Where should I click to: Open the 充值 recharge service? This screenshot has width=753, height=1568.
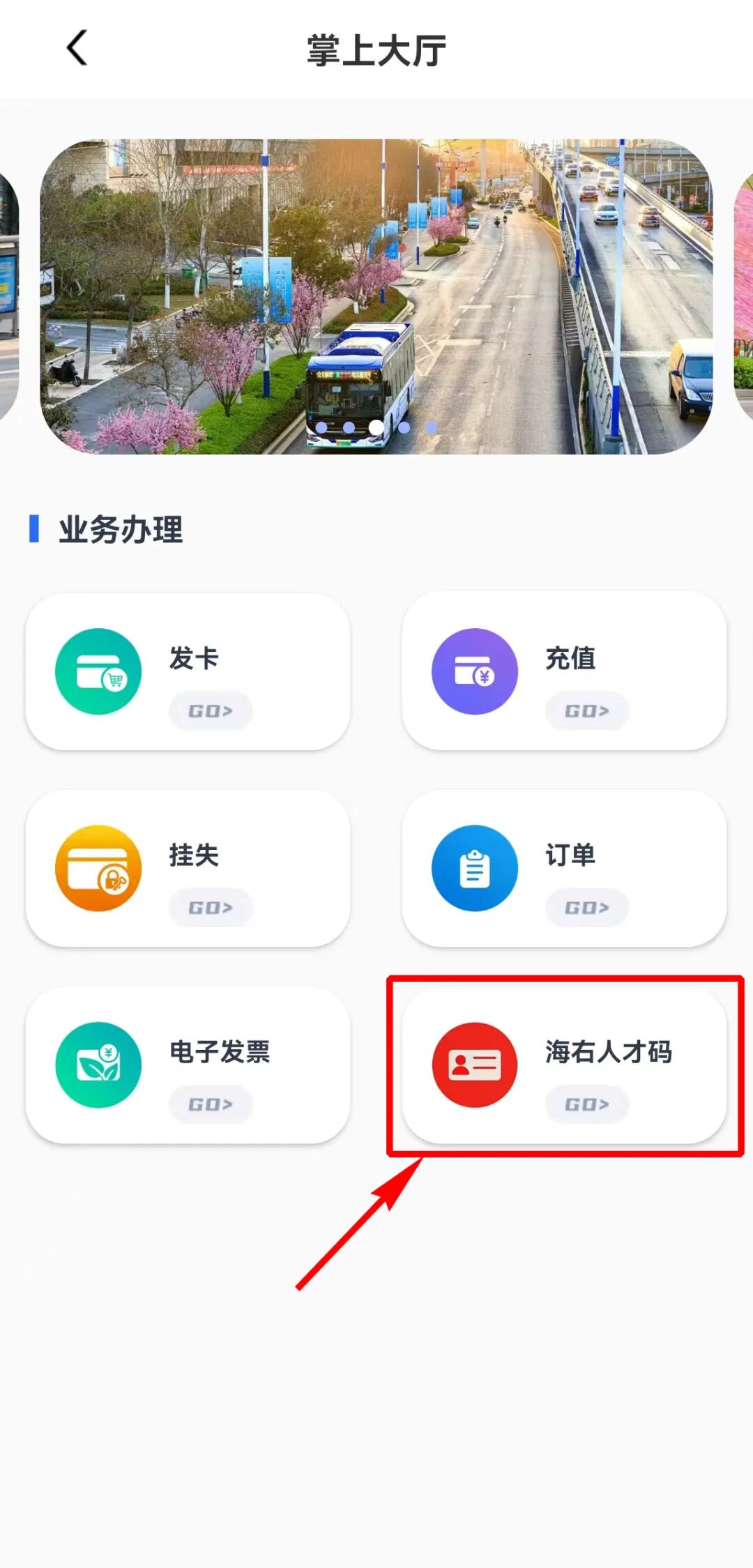point(564,671)
